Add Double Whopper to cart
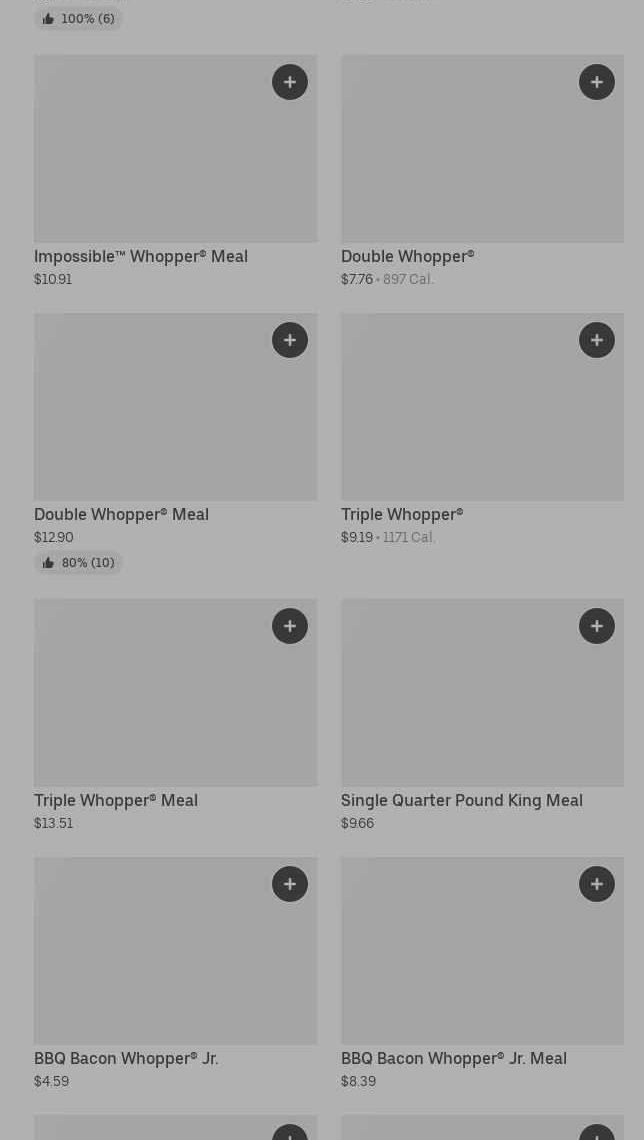Screen dimensions: 644x1140 [x=597, y=82]
